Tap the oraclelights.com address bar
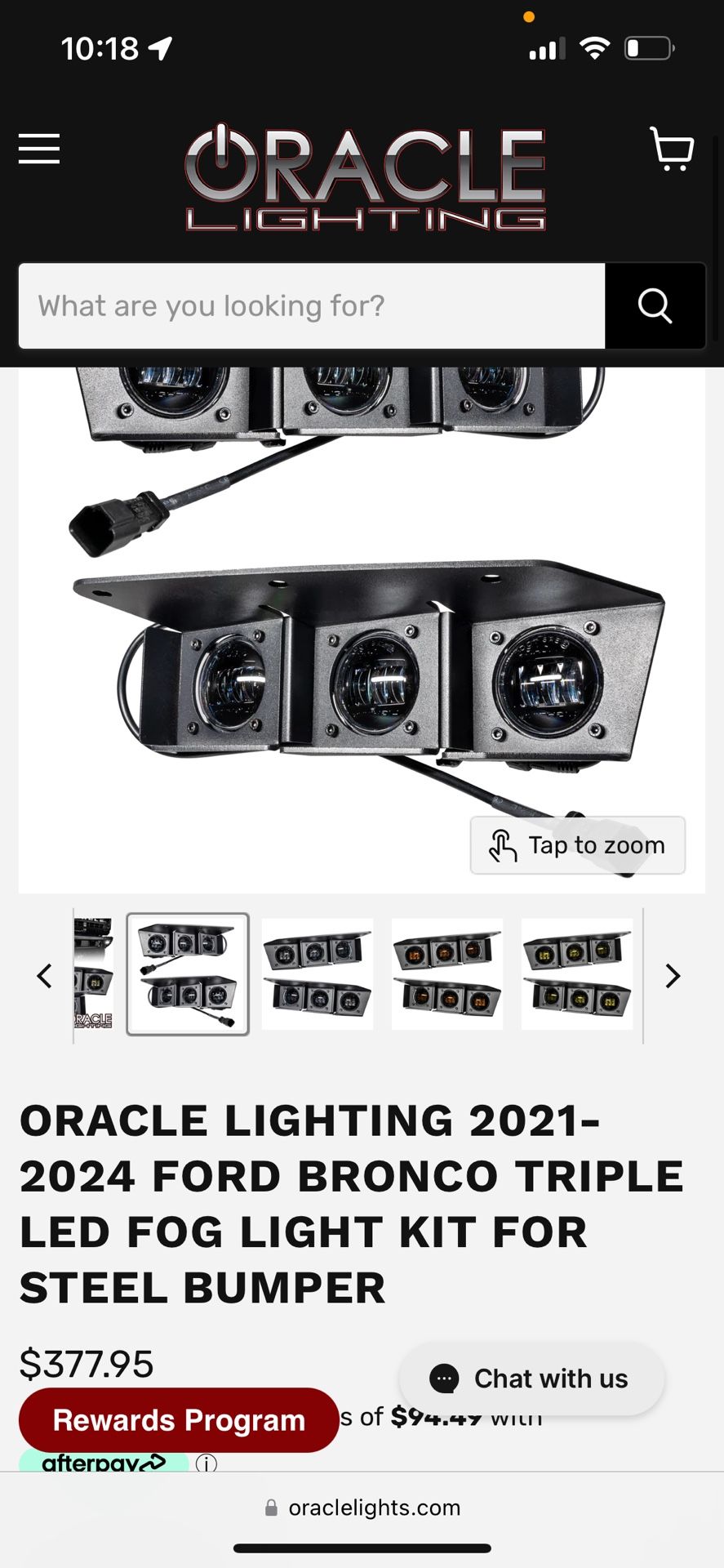724x1568 pixels. [363, 1508]
